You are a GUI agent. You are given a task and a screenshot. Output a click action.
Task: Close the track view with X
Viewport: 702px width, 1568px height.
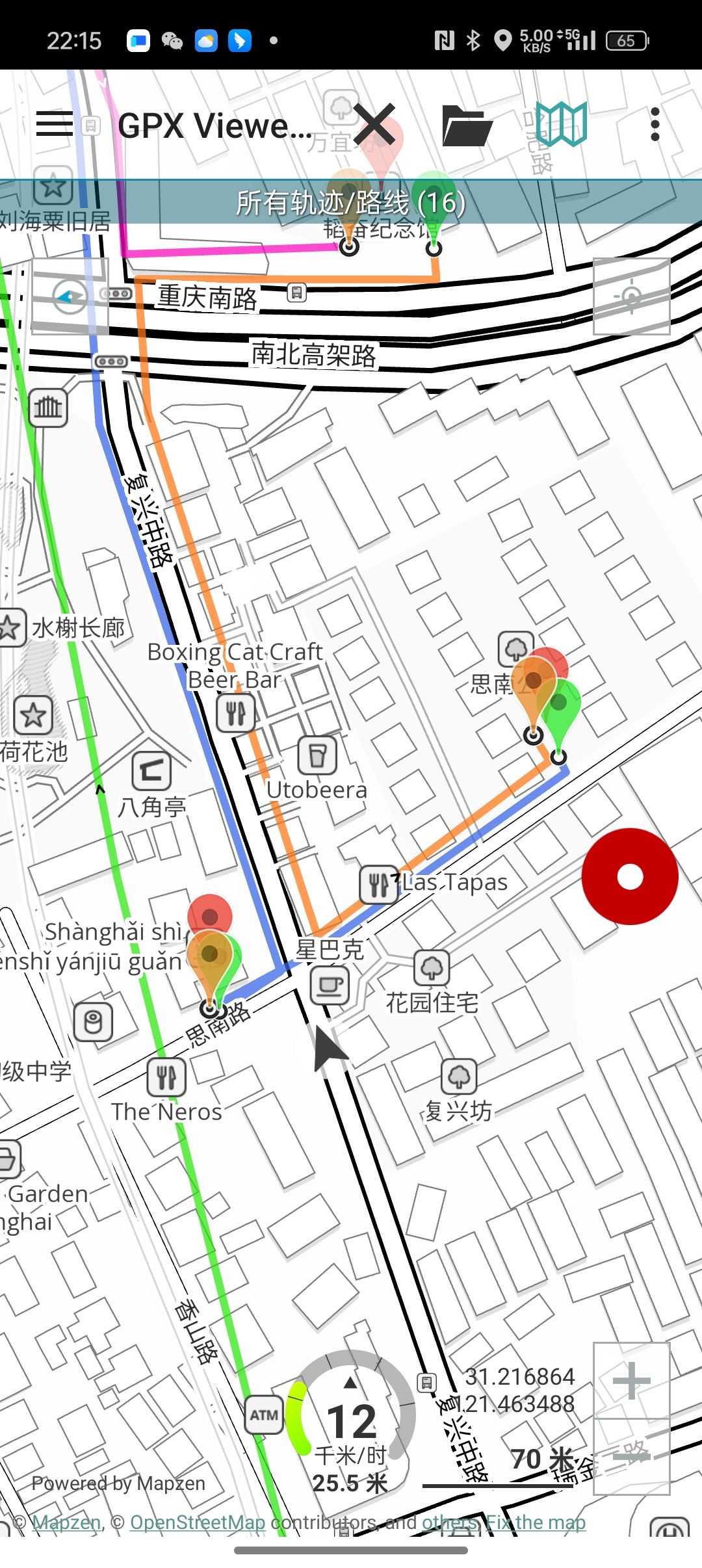(x=375, y=124)
